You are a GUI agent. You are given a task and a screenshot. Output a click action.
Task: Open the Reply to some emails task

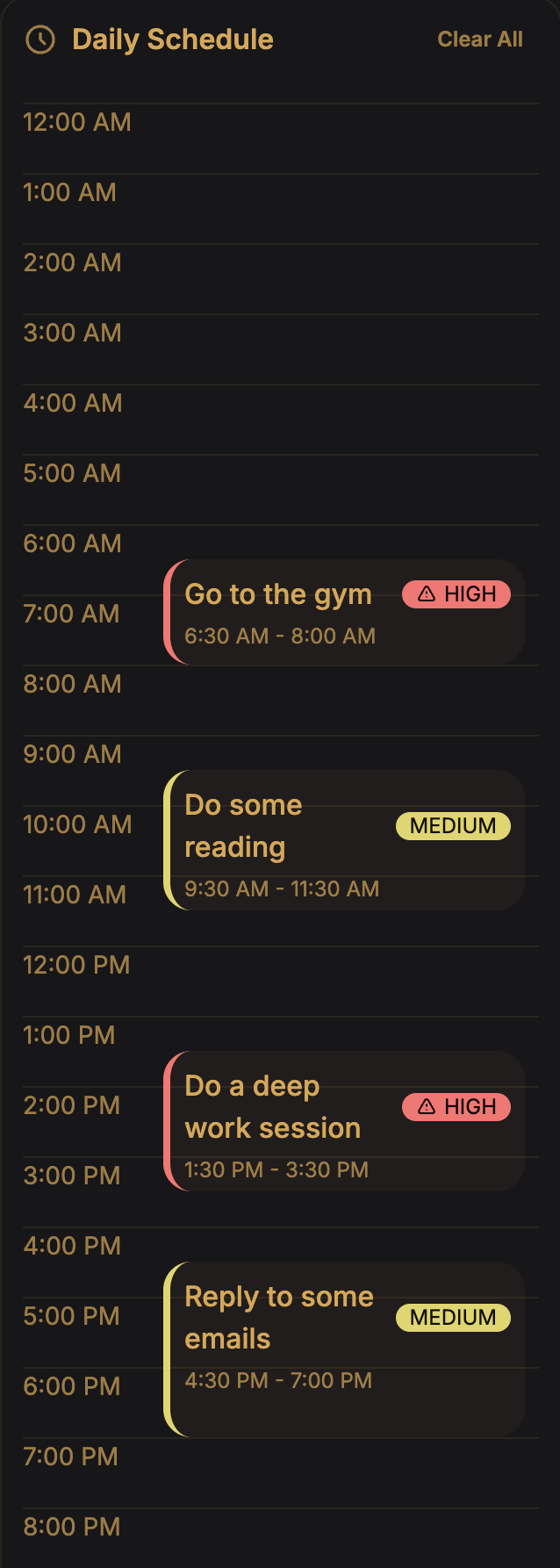point(344,1349)
